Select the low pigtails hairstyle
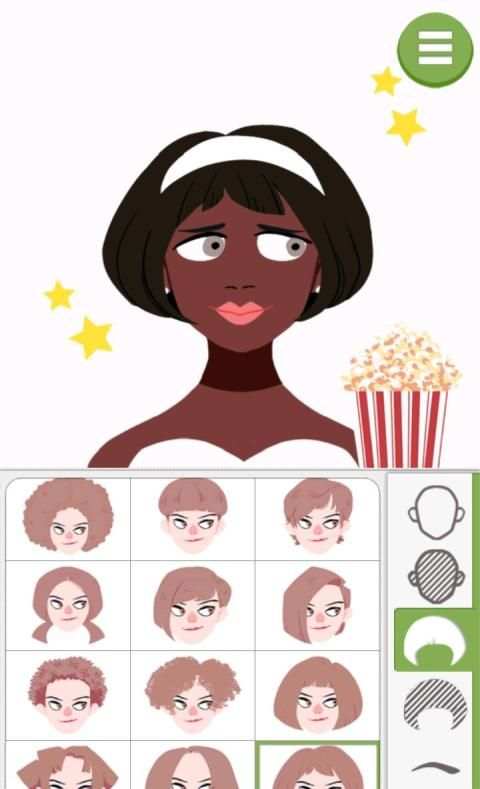Viewport: 480px width, 789px height. pyautogui.click(x=68, y=605)
